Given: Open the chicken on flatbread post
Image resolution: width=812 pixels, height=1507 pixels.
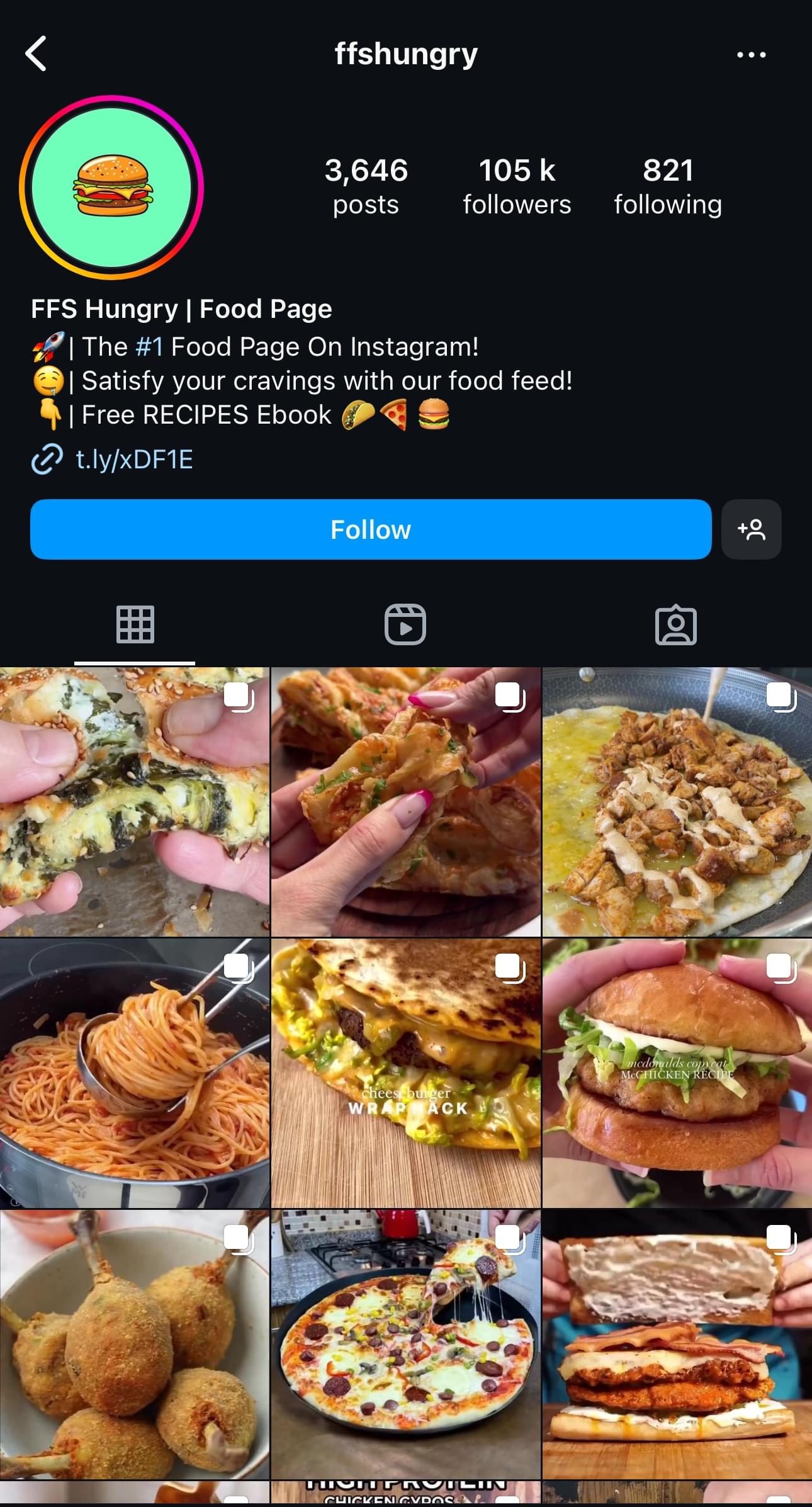Looking at the screenshot, I should 677,801.
